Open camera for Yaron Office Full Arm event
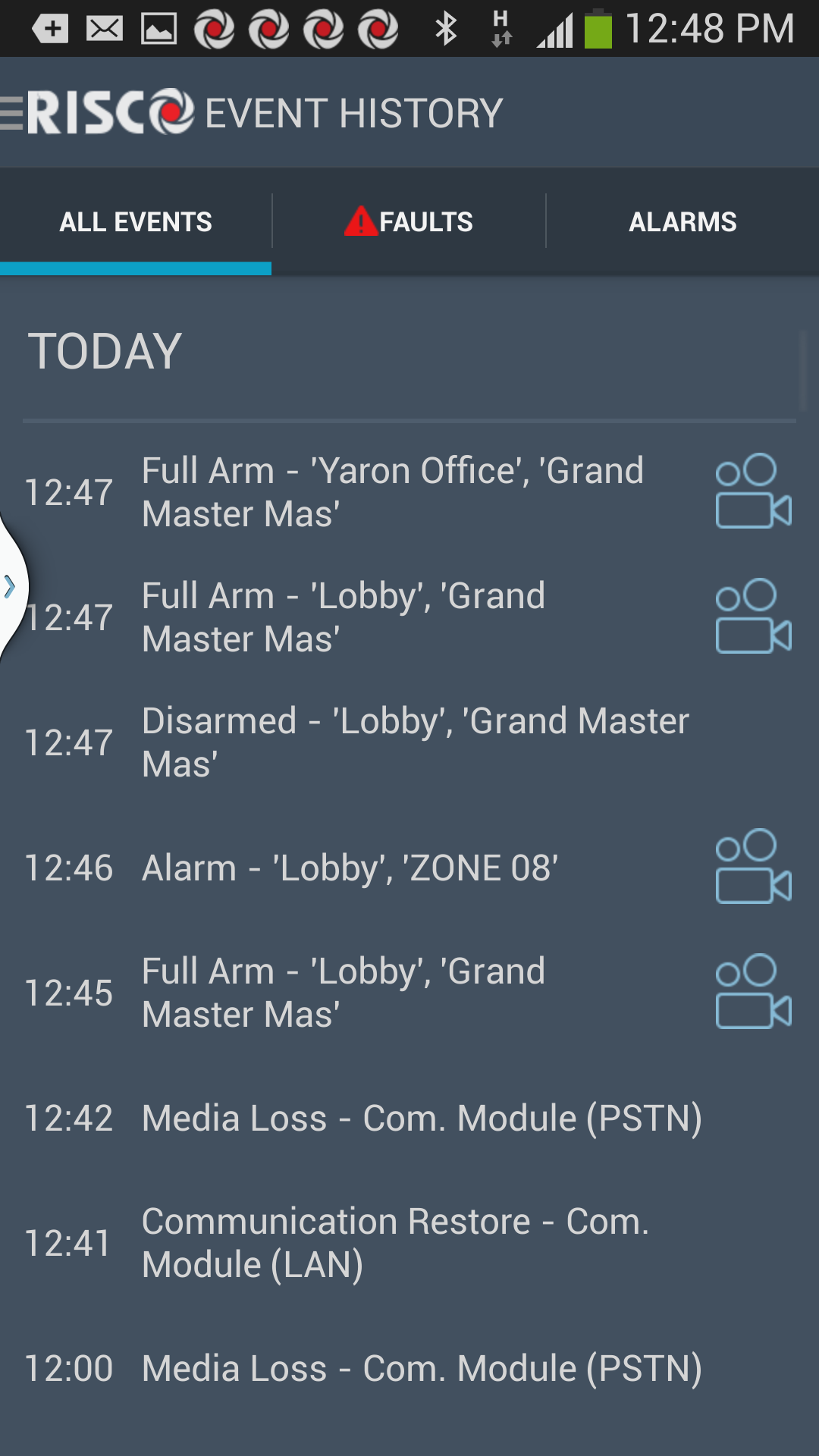This screenshot has width=819, height=1456. (754, 491)
